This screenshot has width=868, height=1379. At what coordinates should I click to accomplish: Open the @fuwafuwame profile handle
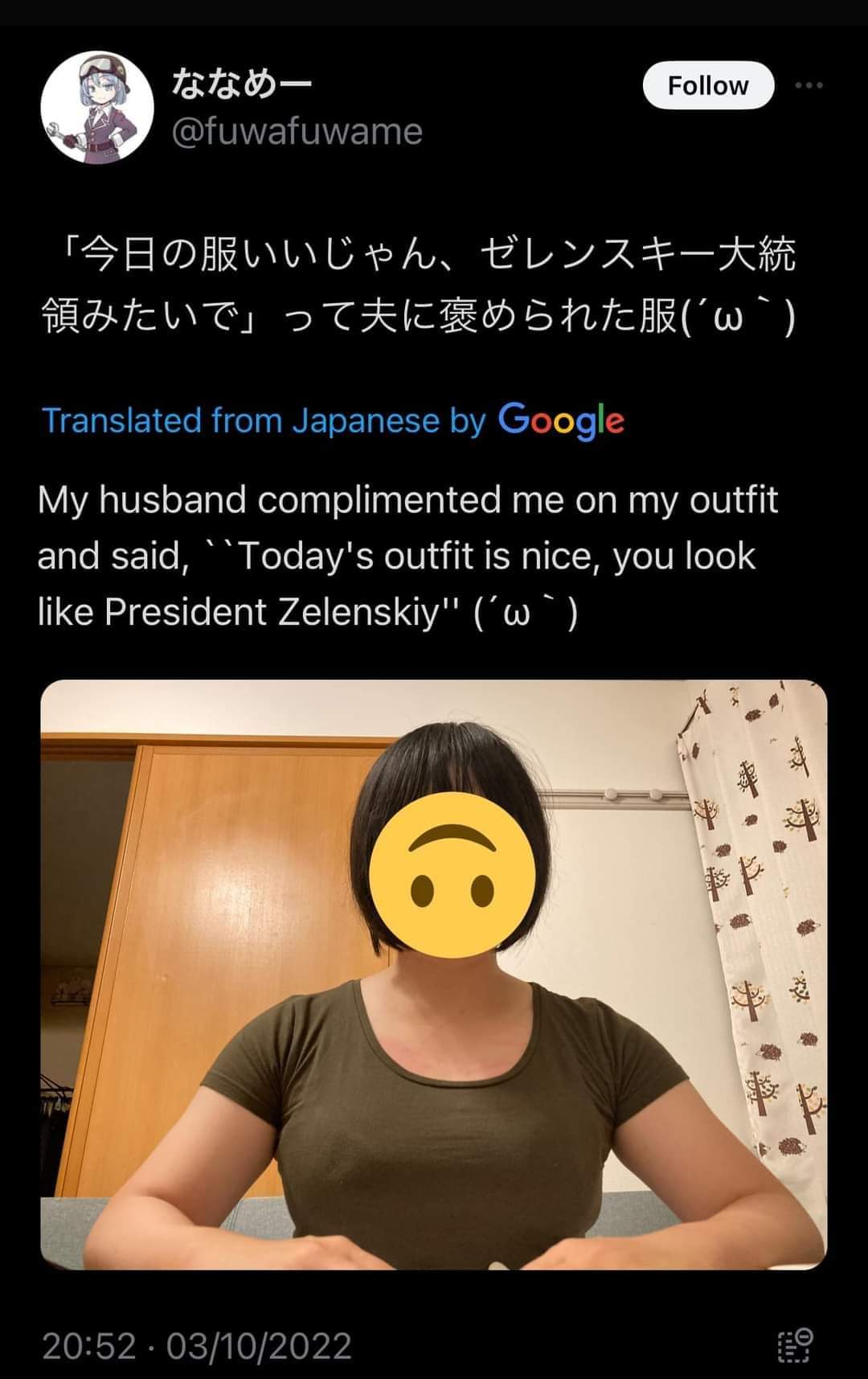(x=297, y=131)
